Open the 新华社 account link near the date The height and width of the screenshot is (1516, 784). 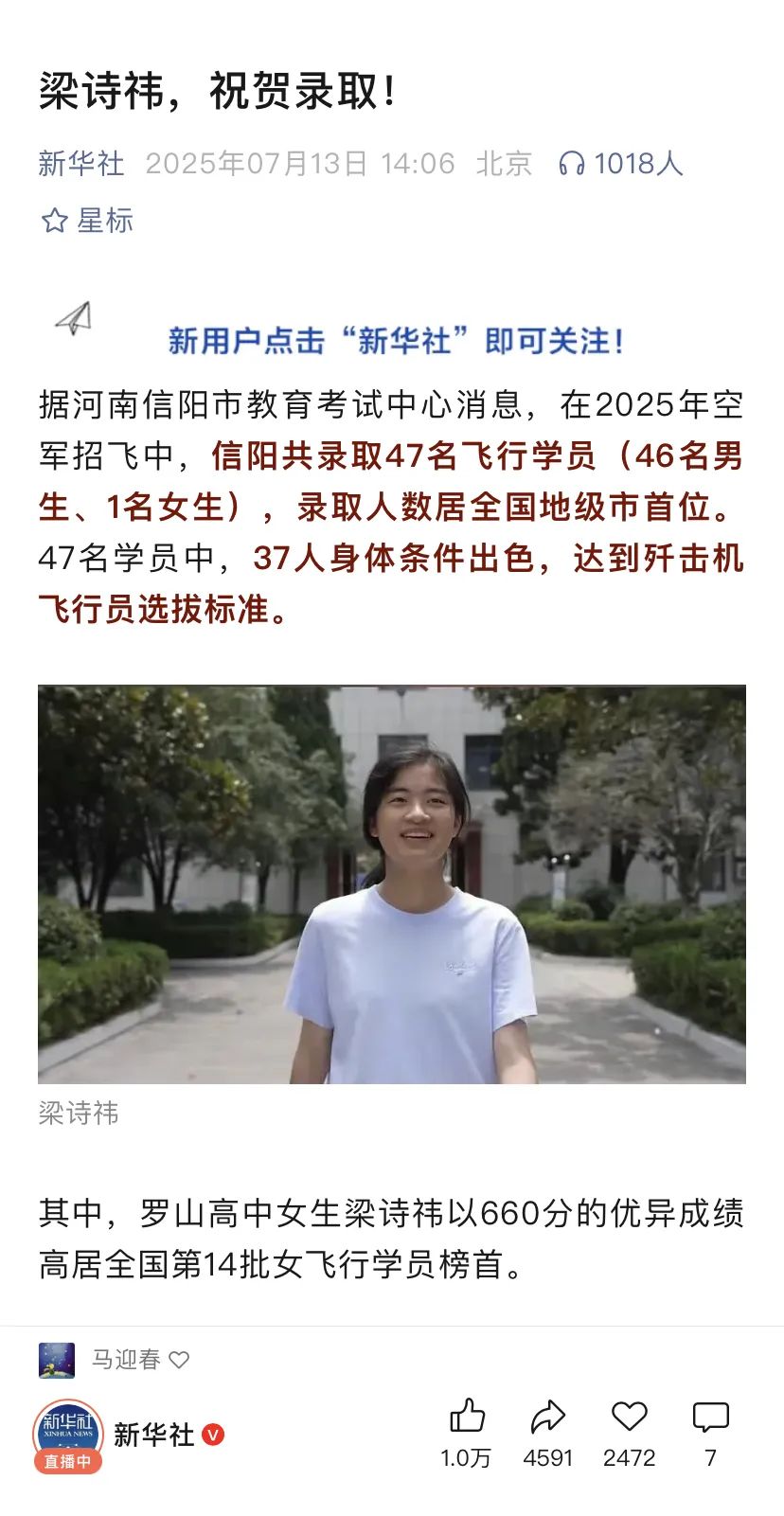tap(81, 164)
